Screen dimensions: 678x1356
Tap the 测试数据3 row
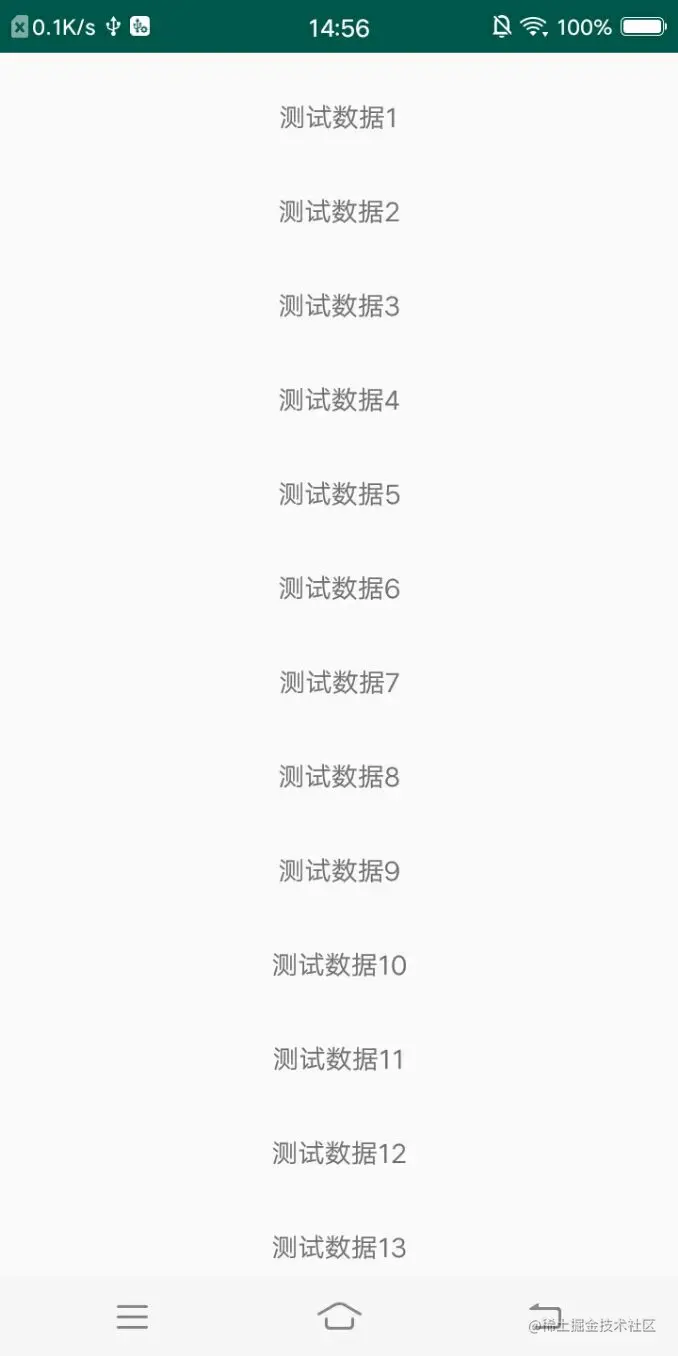pos(338,306)
